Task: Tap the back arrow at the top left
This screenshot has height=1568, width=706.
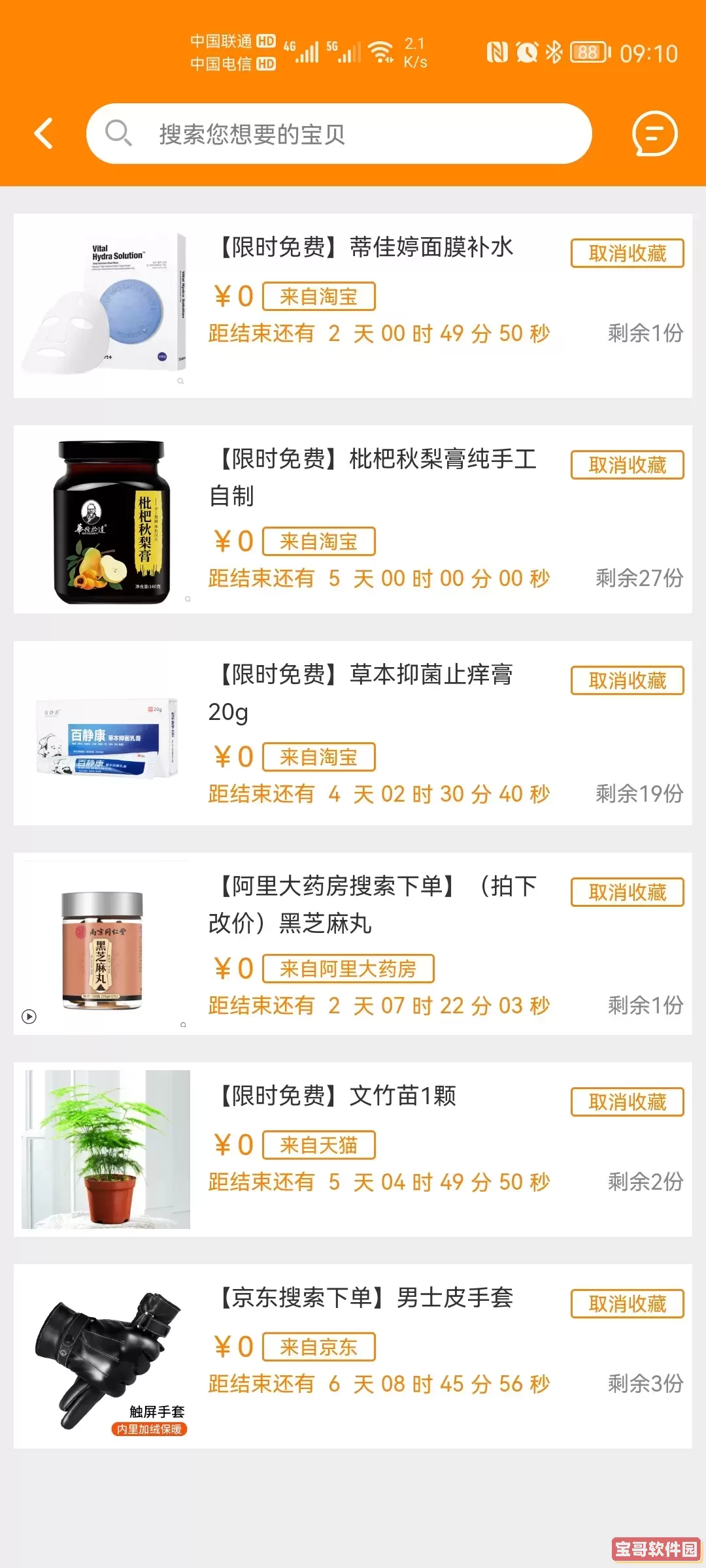Action: point(43,133)
